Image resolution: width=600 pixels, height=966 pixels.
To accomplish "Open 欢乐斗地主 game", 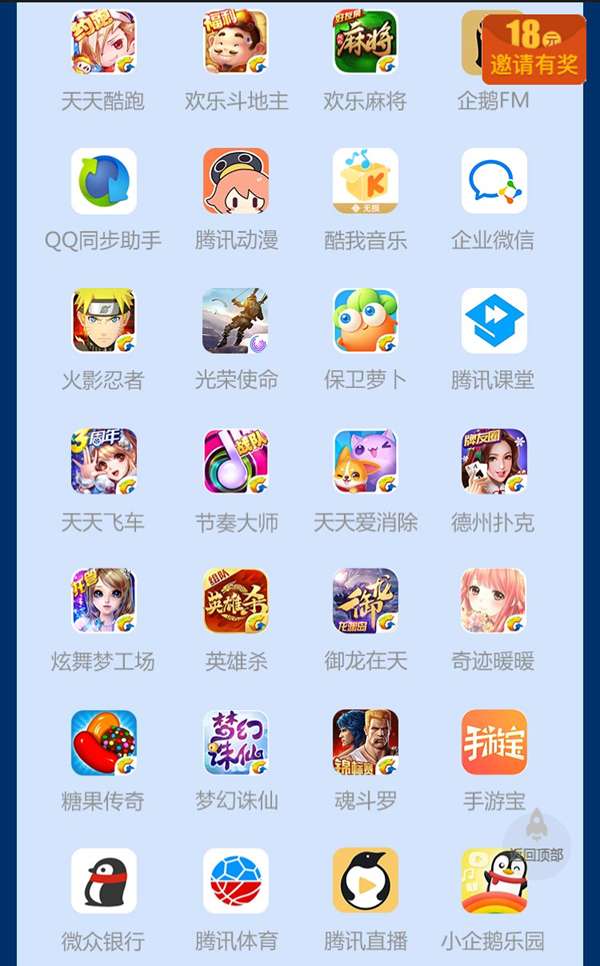I will coord(236,43).
